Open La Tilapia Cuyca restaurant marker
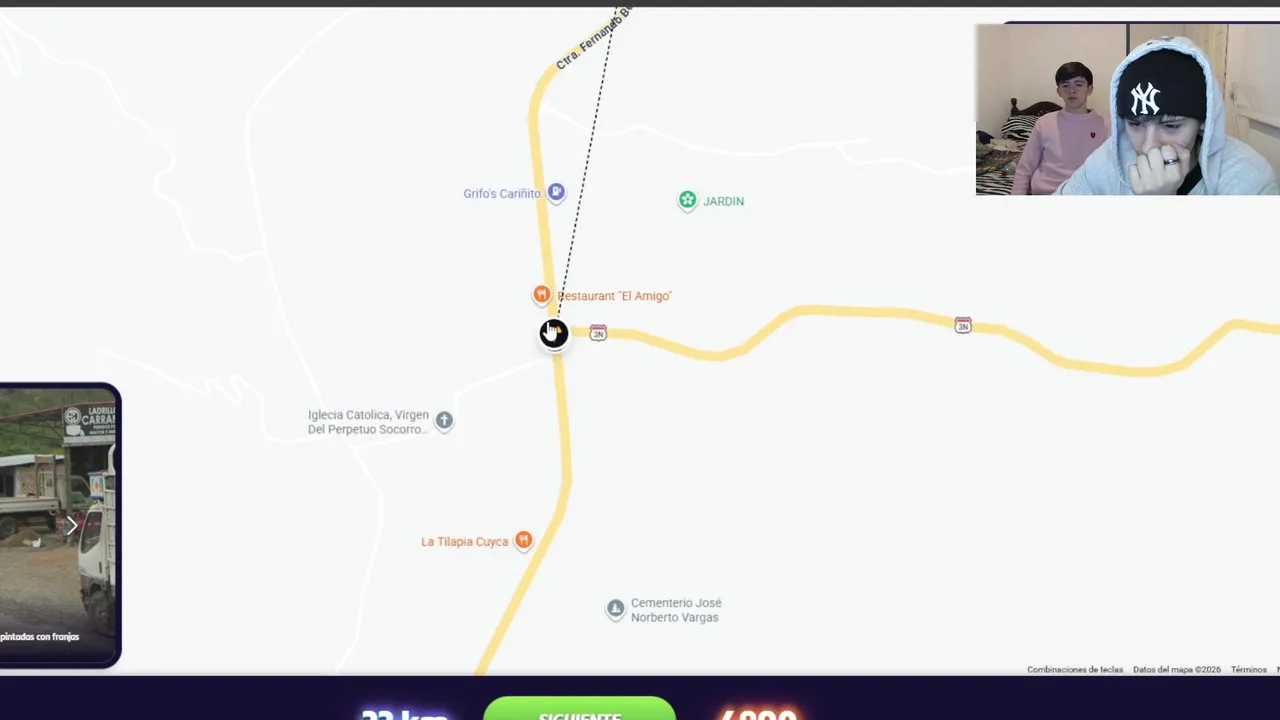 [523, 540]
